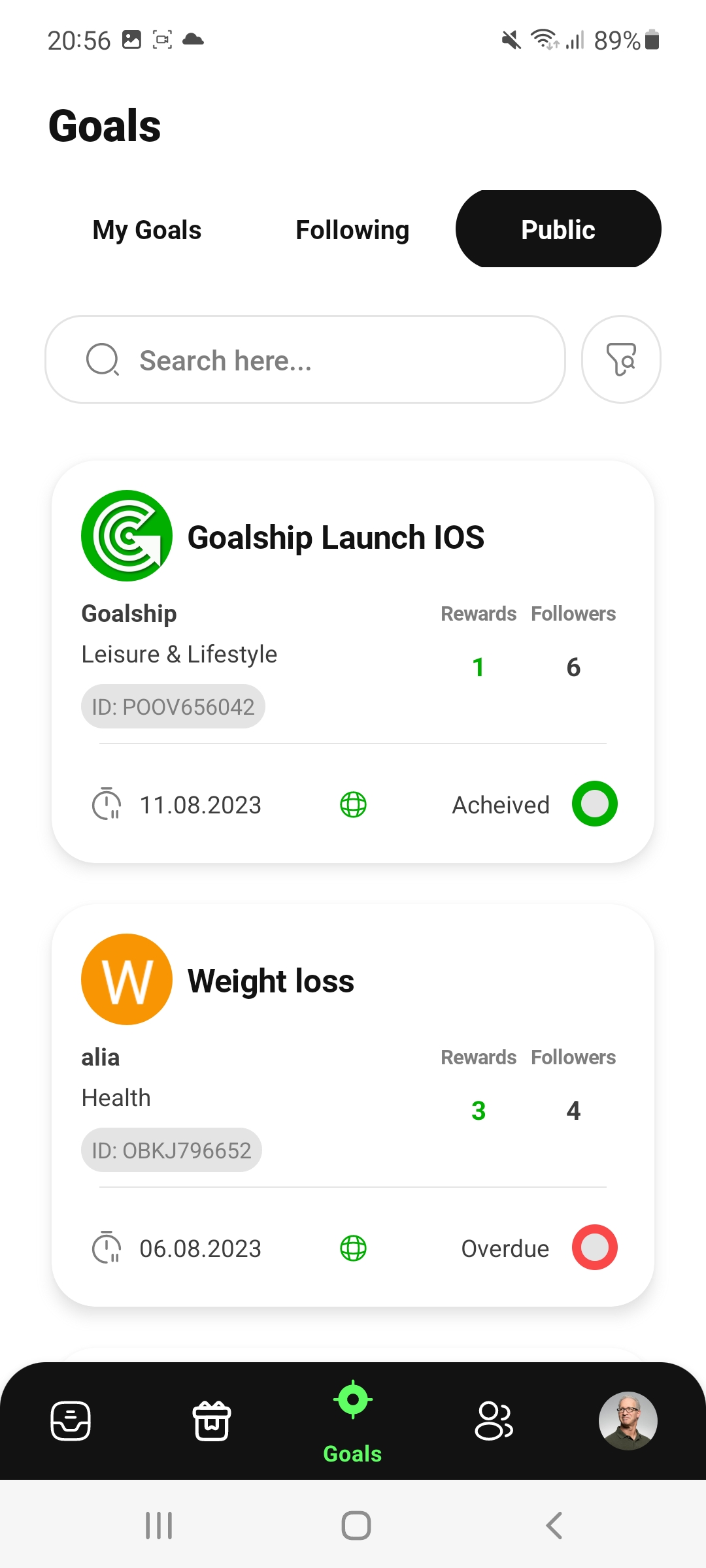Image resolution: width=706 pixels, height=1568 pixels.
Task: Open the profile photo tab
Action: 628,1421
